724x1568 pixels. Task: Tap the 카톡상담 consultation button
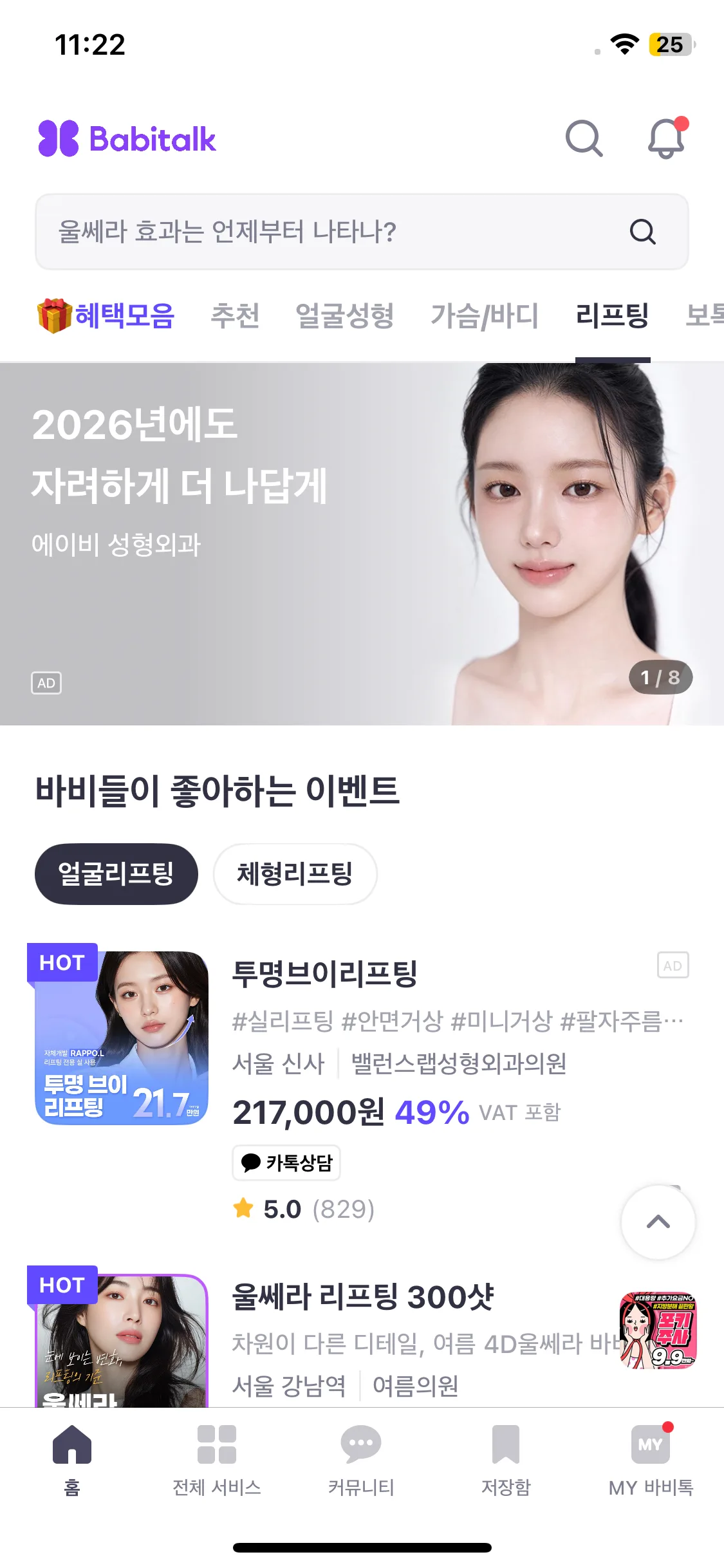point(286,1162)
